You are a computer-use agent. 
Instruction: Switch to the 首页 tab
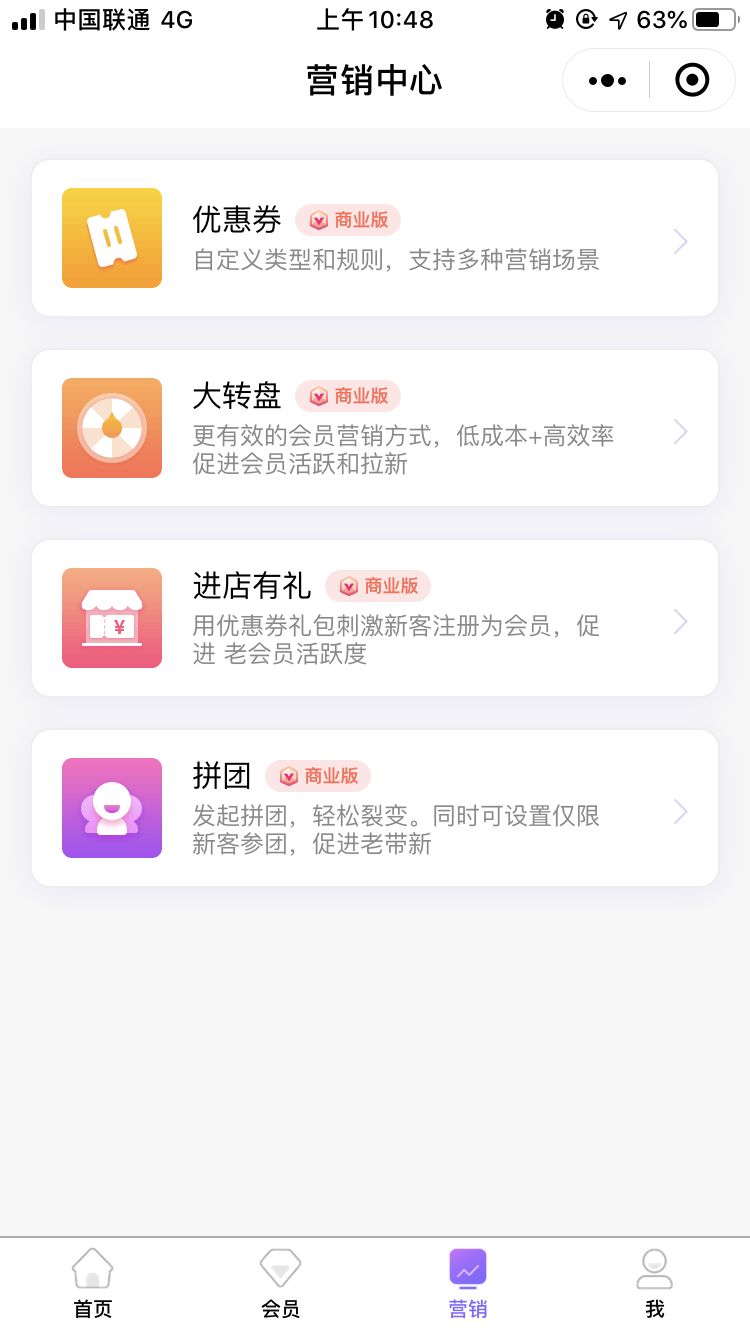93,1284
